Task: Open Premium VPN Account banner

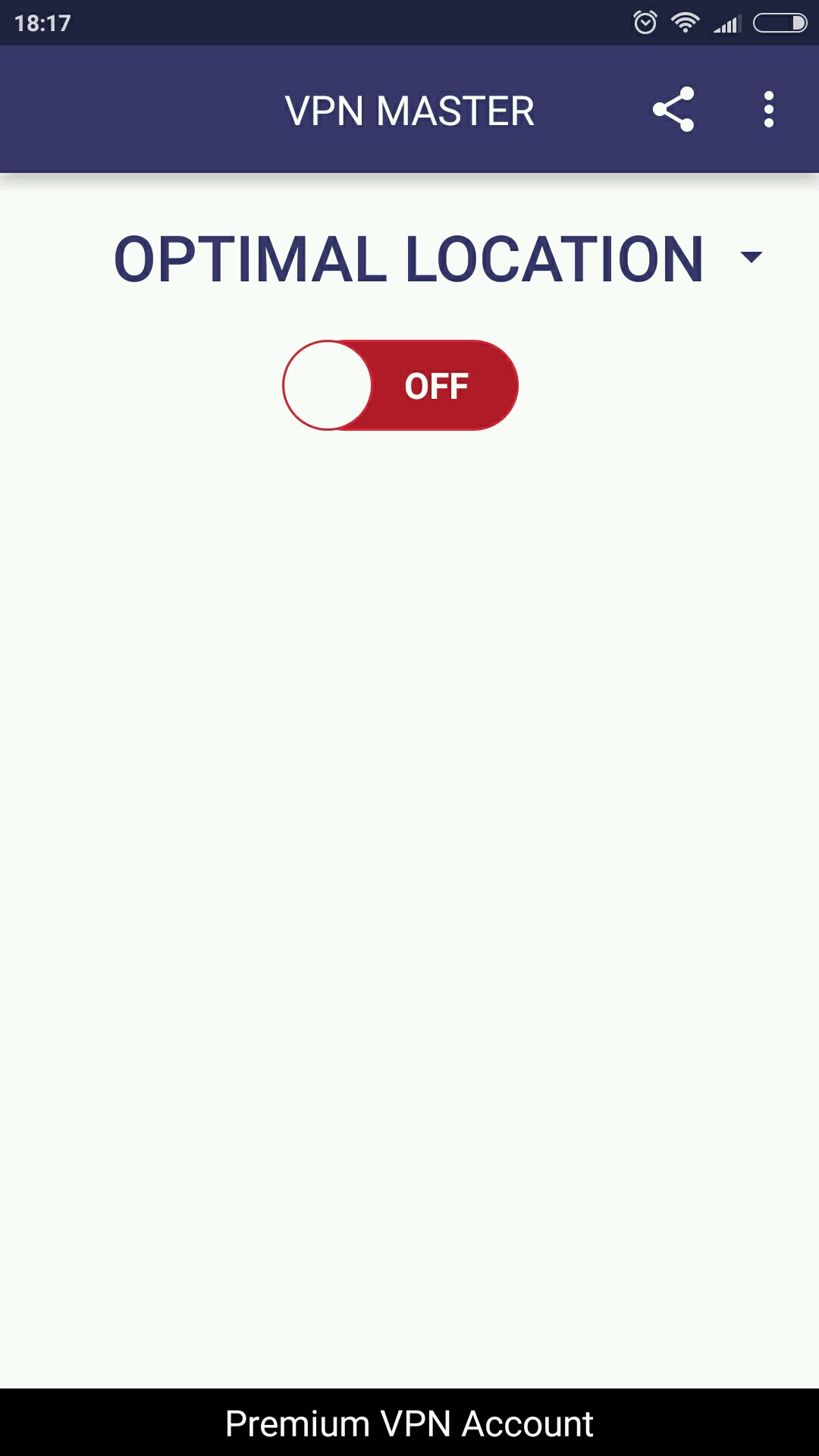Action: click(x=409, y=1423)
